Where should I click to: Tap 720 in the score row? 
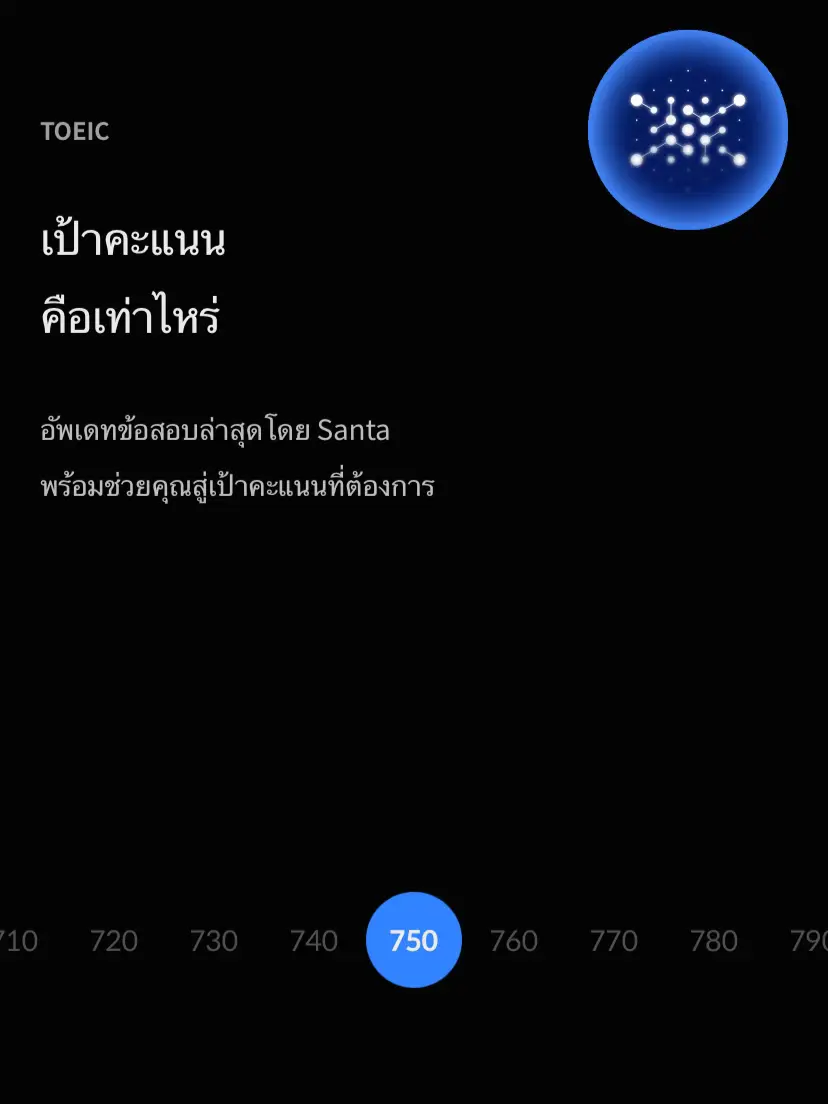coord(114,940)
